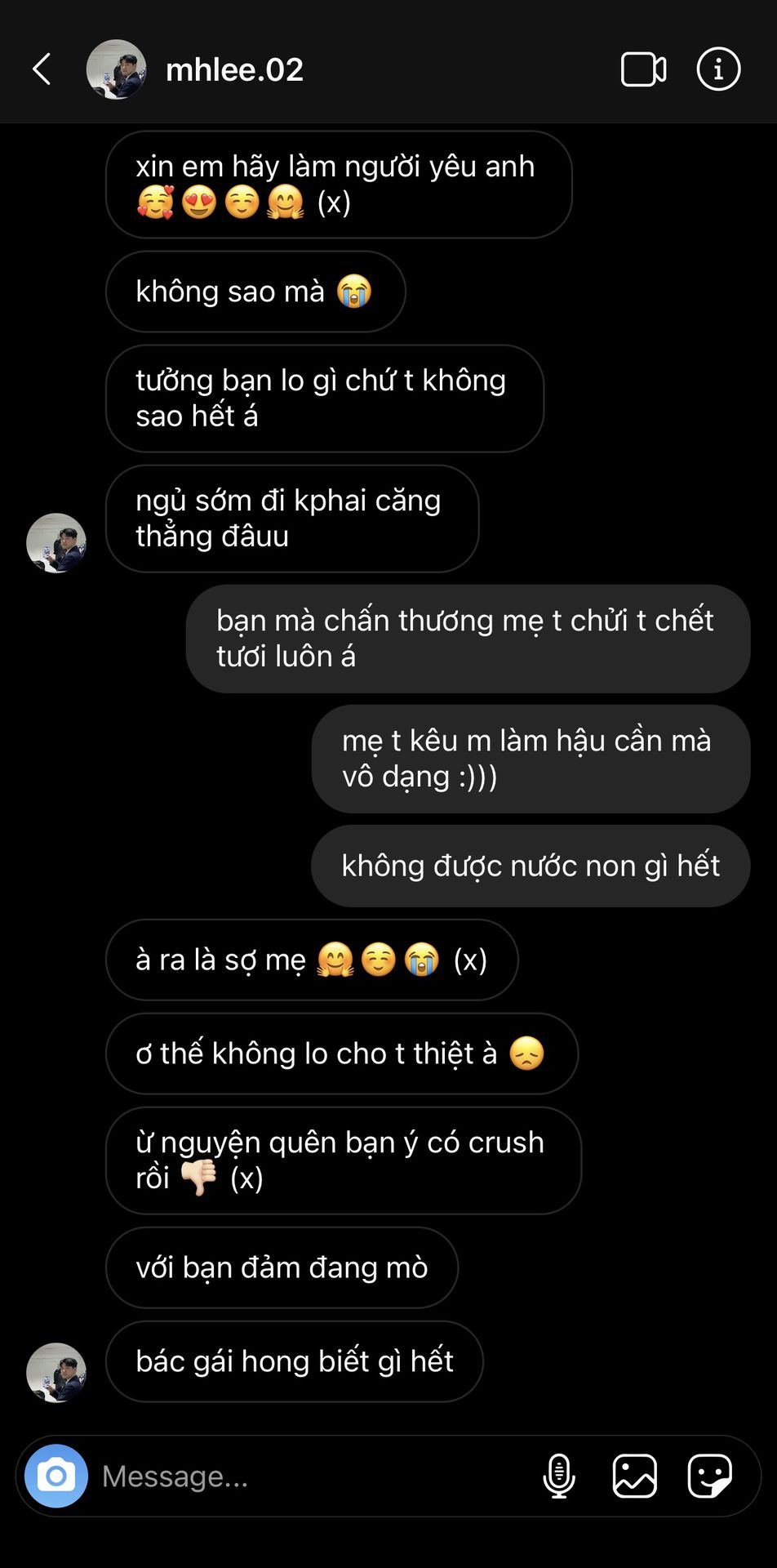The width and height of the screenshot is (777, 1568).
Task: Go back to the chat list
Action: click(42, 69)
